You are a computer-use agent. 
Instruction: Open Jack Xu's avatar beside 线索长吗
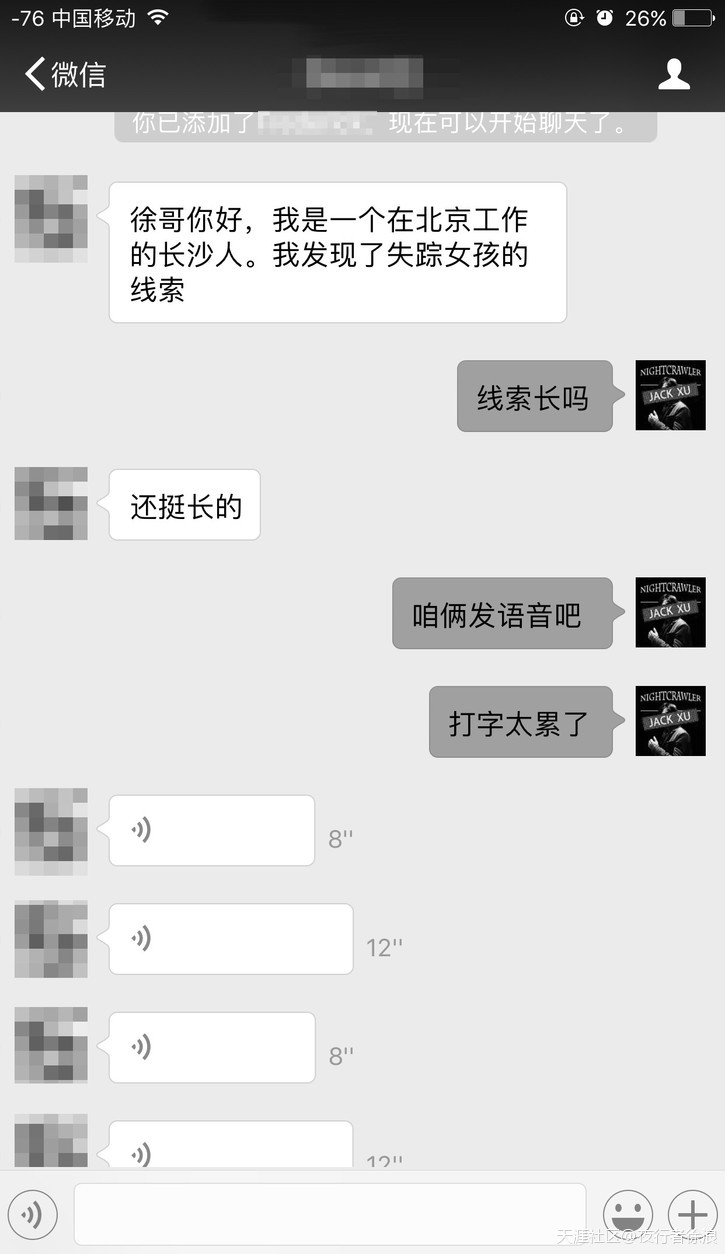point(670,396)
